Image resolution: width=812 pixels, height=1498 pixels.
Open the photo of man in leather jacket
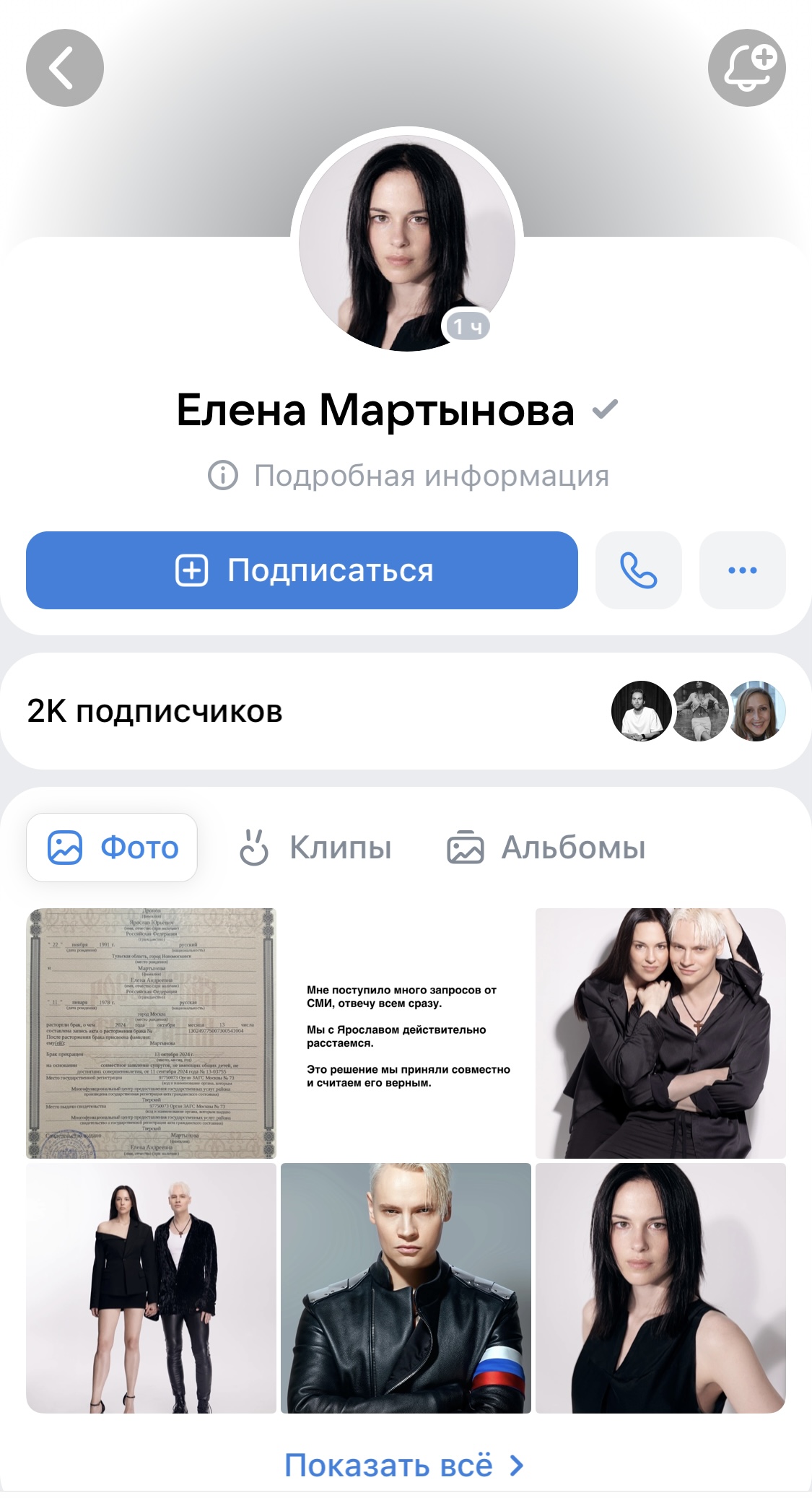406,1288
